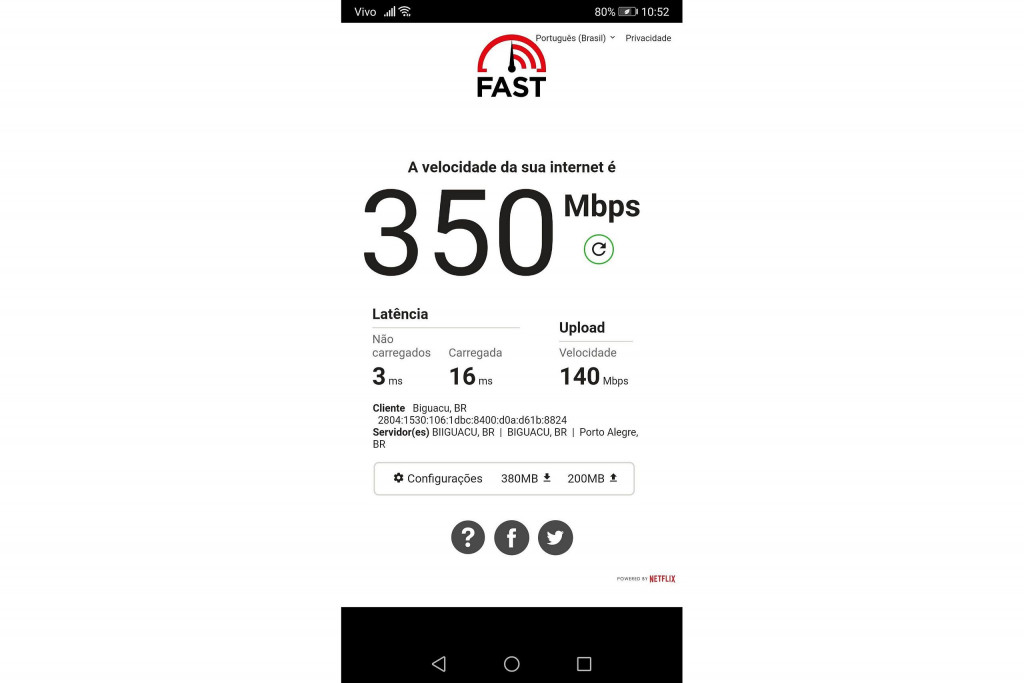Open the Privacidade link

point(648,38)
